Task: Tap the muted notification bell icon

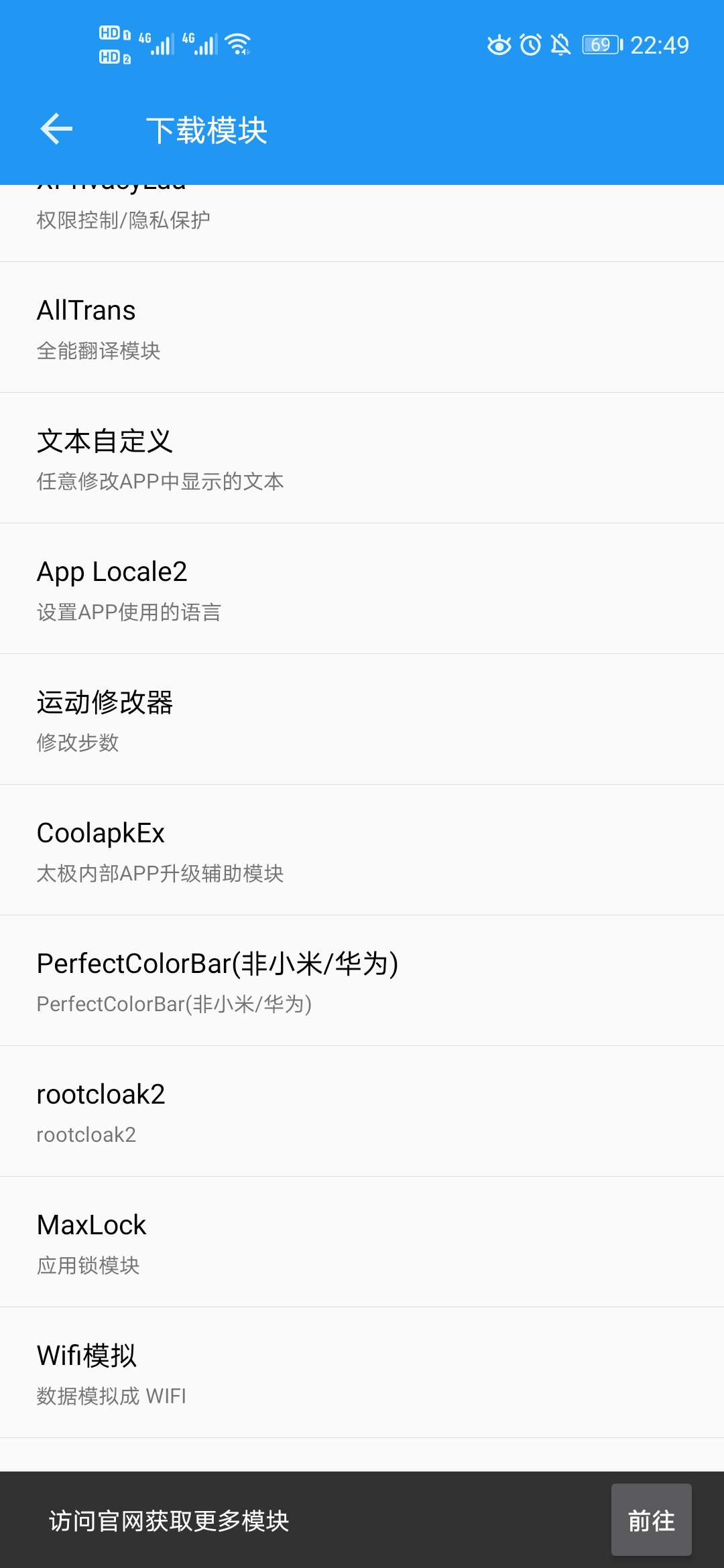Action: click(560, 44)
